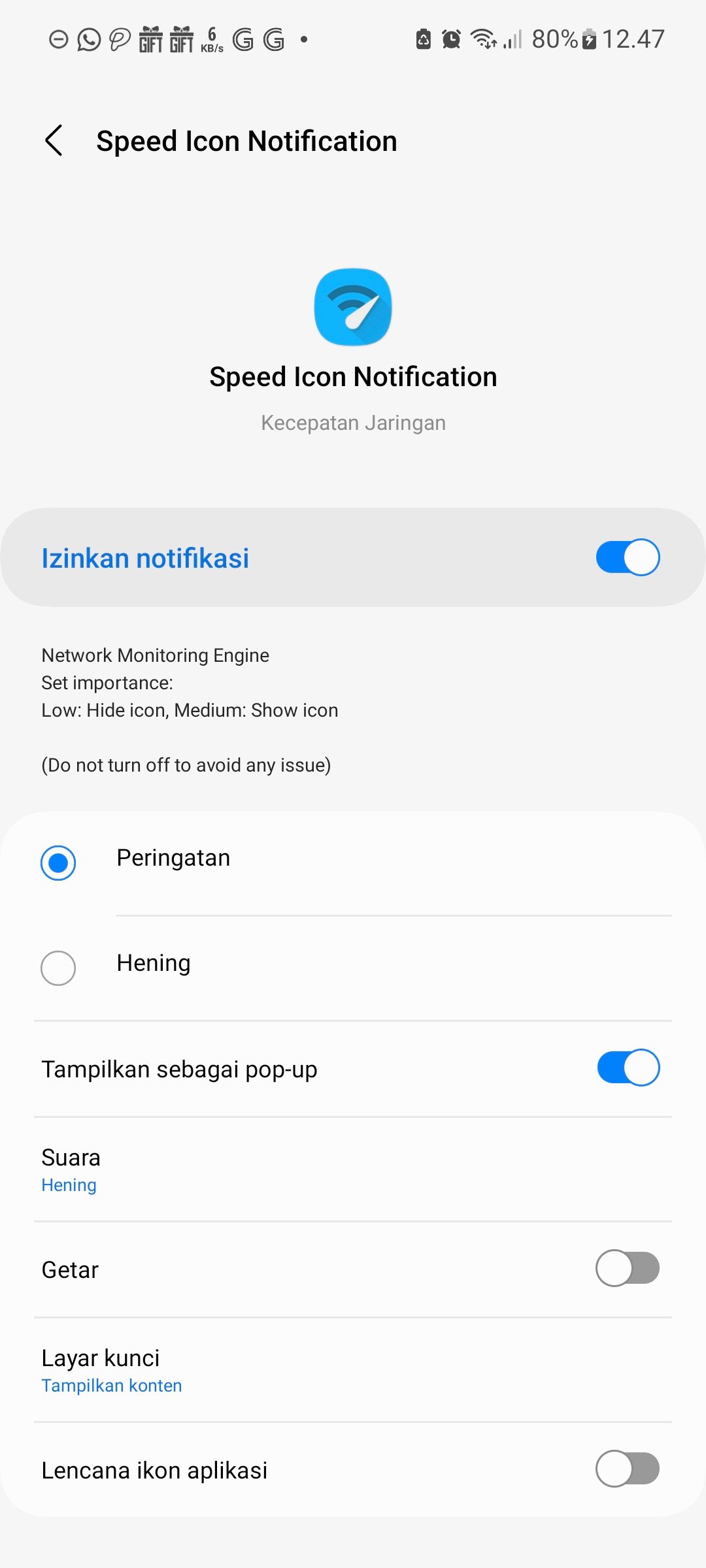The height and width of the screenshot is (1568, 706).
Task: Select the Hening radio button
Action: point(58,968)
